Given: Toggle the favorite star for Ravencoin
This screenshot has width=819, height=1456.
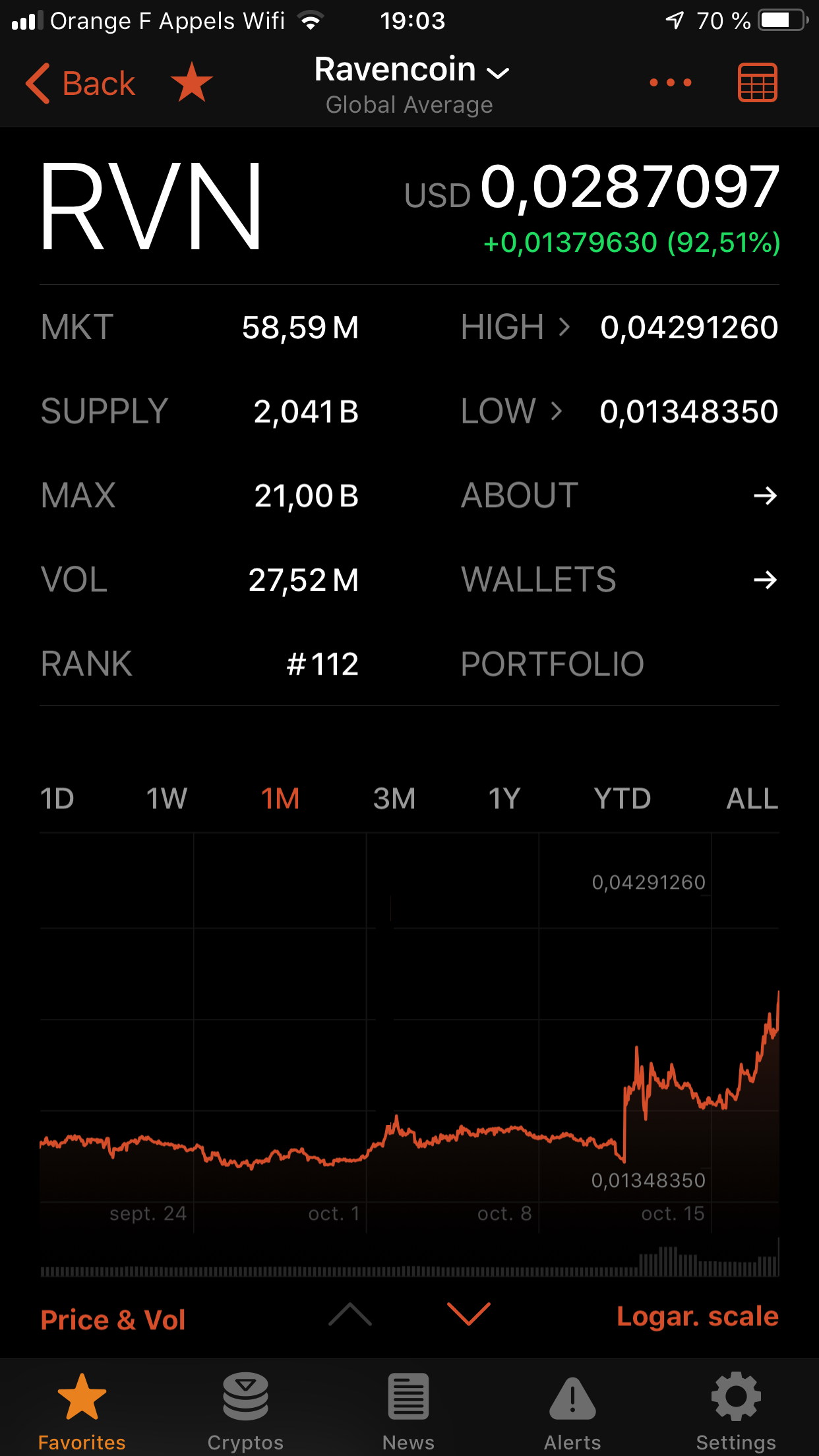Looking at the screenshot, I should tap(191, 83).
